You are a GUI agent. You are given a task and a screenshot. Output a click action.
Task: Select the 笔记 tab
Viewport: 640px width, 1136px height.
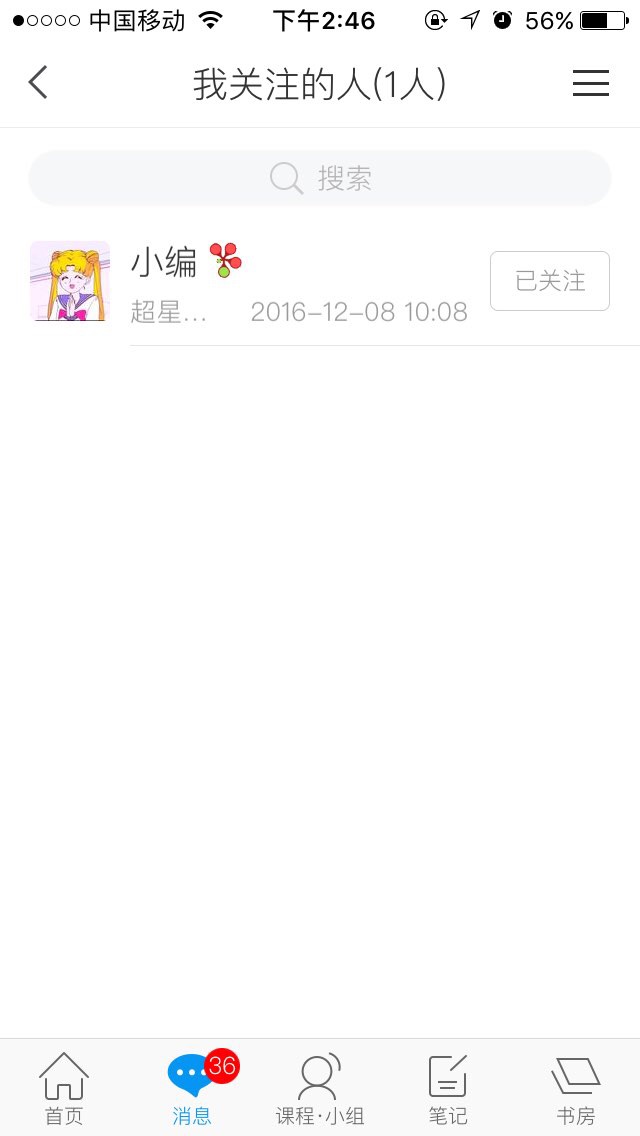click(x=448, y=1088)
